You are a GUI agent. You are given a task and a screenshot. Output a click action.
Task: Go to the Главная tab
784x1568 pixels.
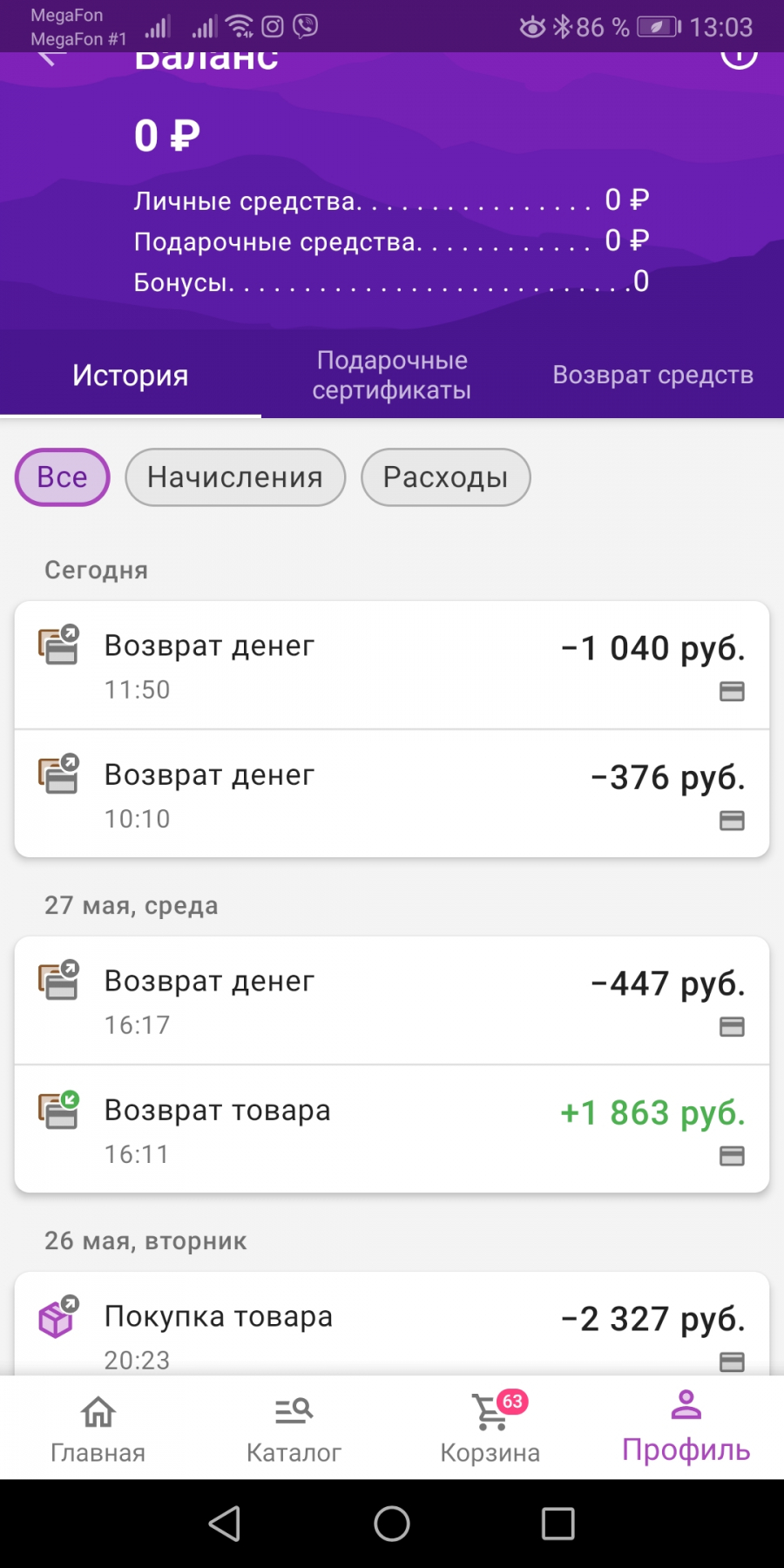(98, 1429)
